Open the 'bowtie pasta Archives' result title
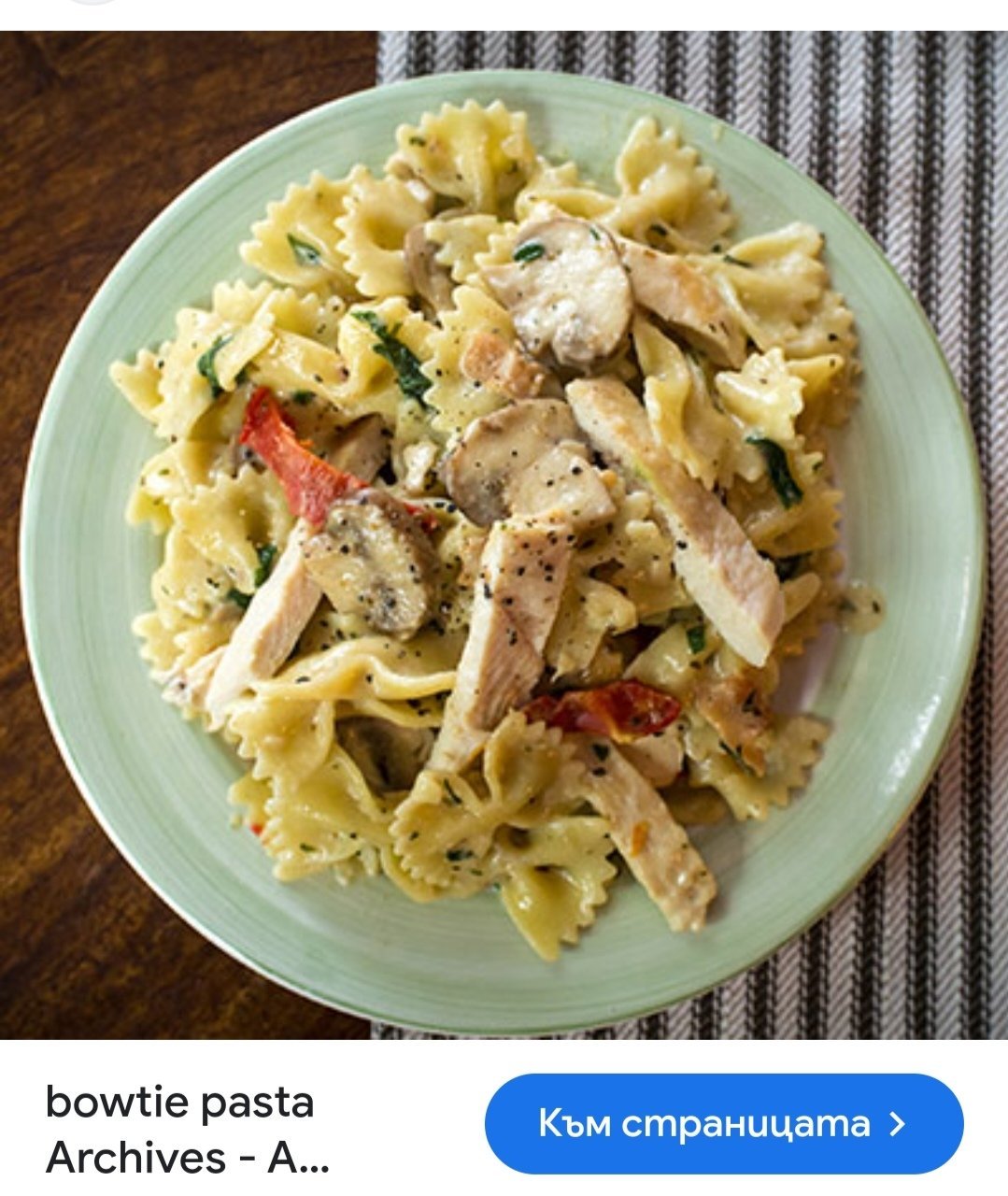 tap(187, 1130)
